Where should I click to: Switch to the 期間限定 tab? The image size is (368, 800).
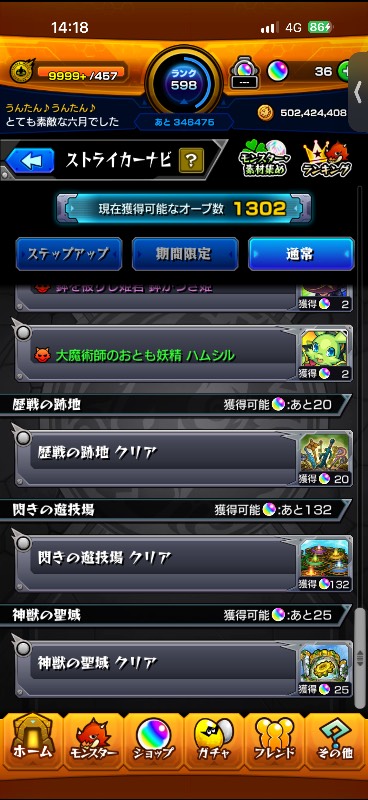pyautogui.click(x=185, y=254)
